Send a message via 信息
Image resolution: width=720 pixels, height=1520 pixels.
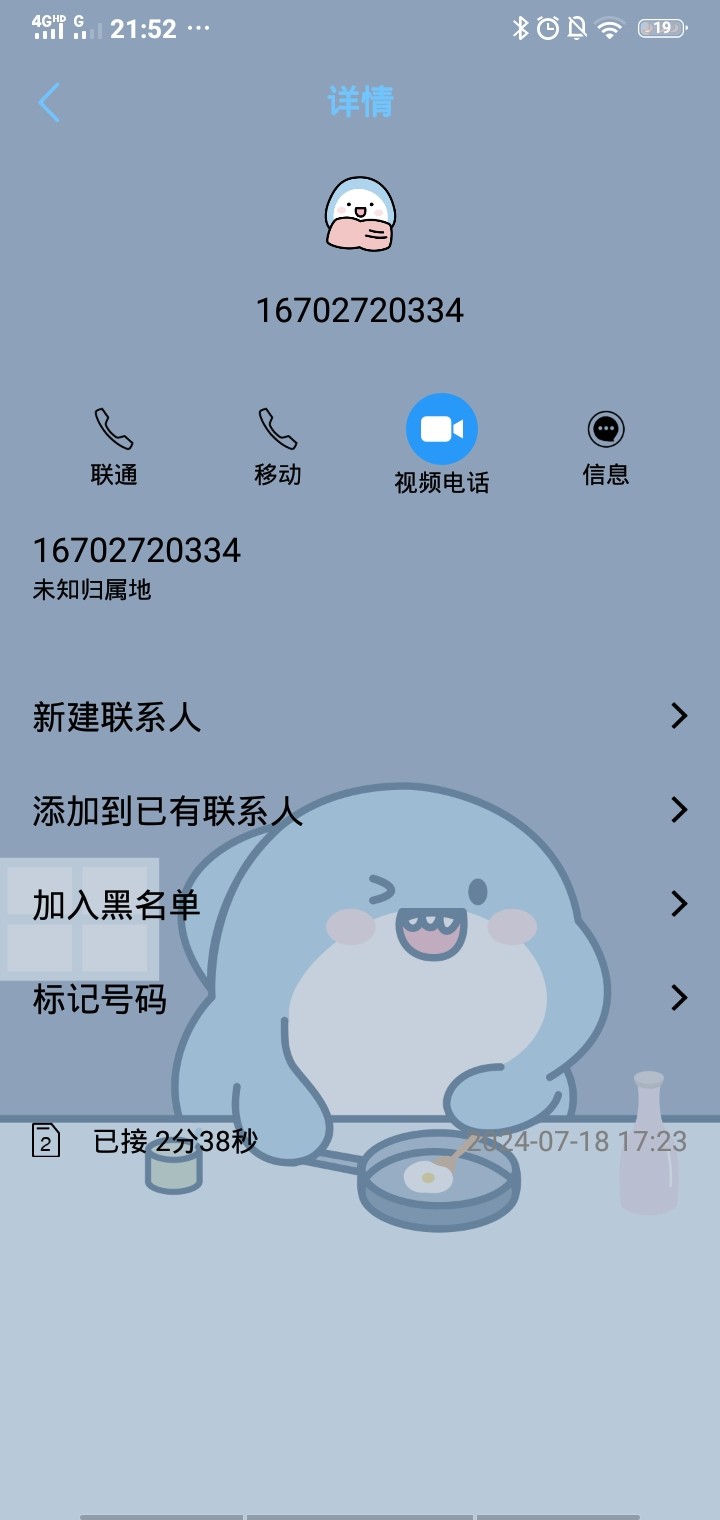(x=605, y=446)
